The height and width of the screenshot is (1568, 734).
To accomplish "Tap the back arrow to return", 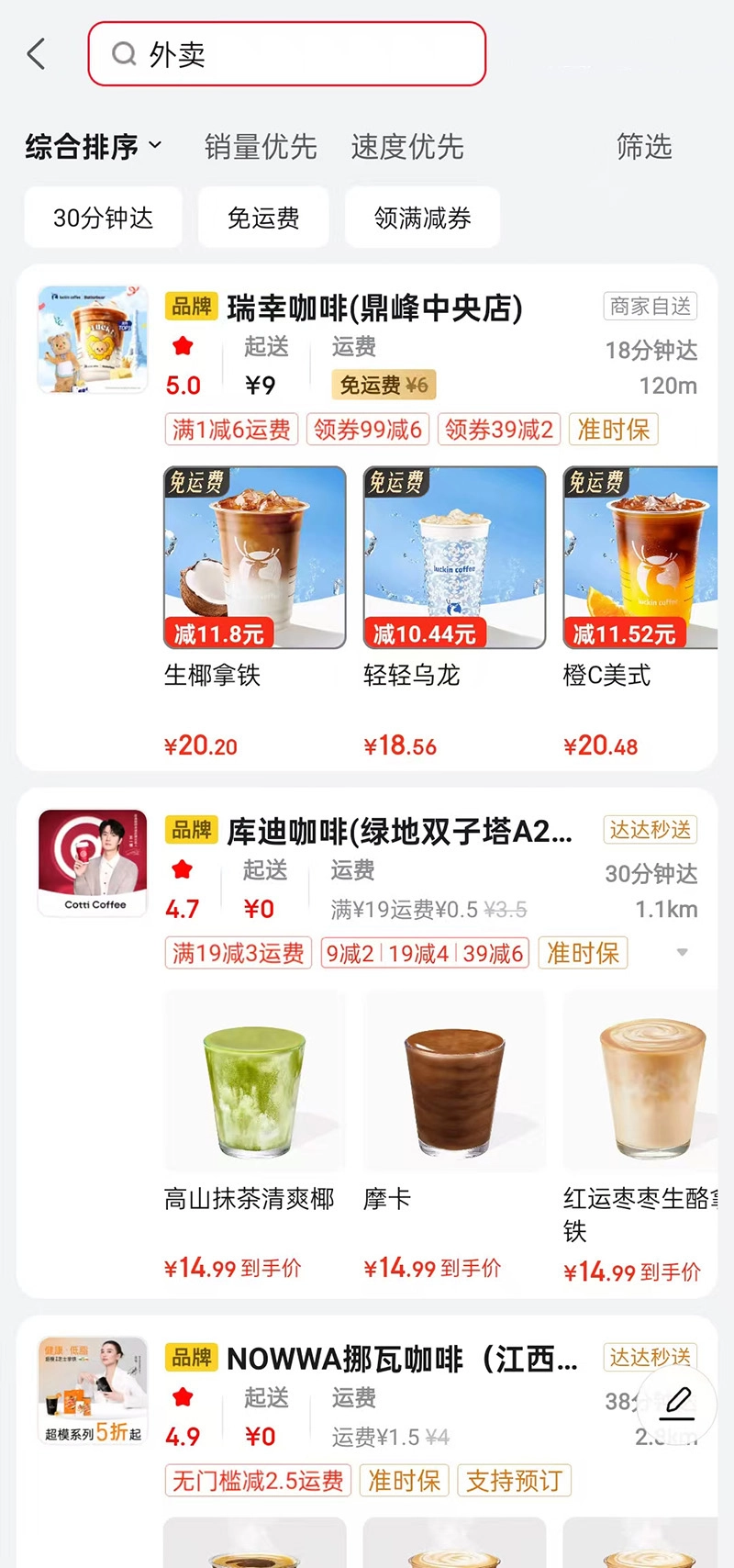I will pyautogui.click(x=37, y=53).
